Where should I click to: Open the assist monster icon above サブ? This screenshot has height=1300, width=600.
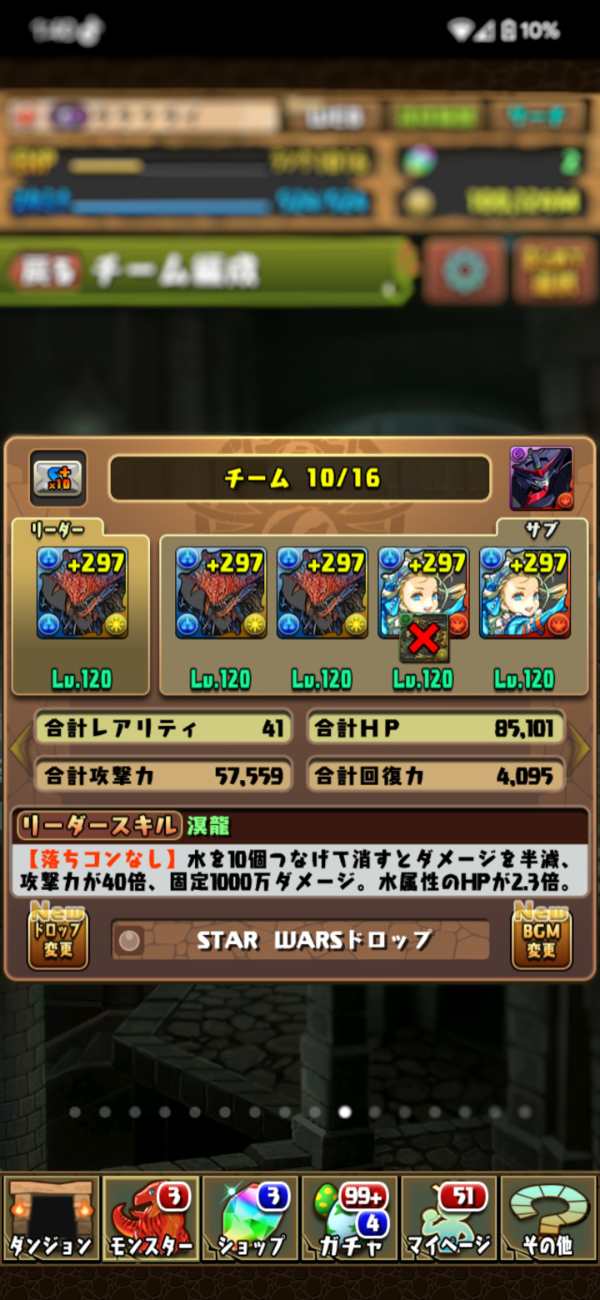pyautogui.click(x=541, y=479)
